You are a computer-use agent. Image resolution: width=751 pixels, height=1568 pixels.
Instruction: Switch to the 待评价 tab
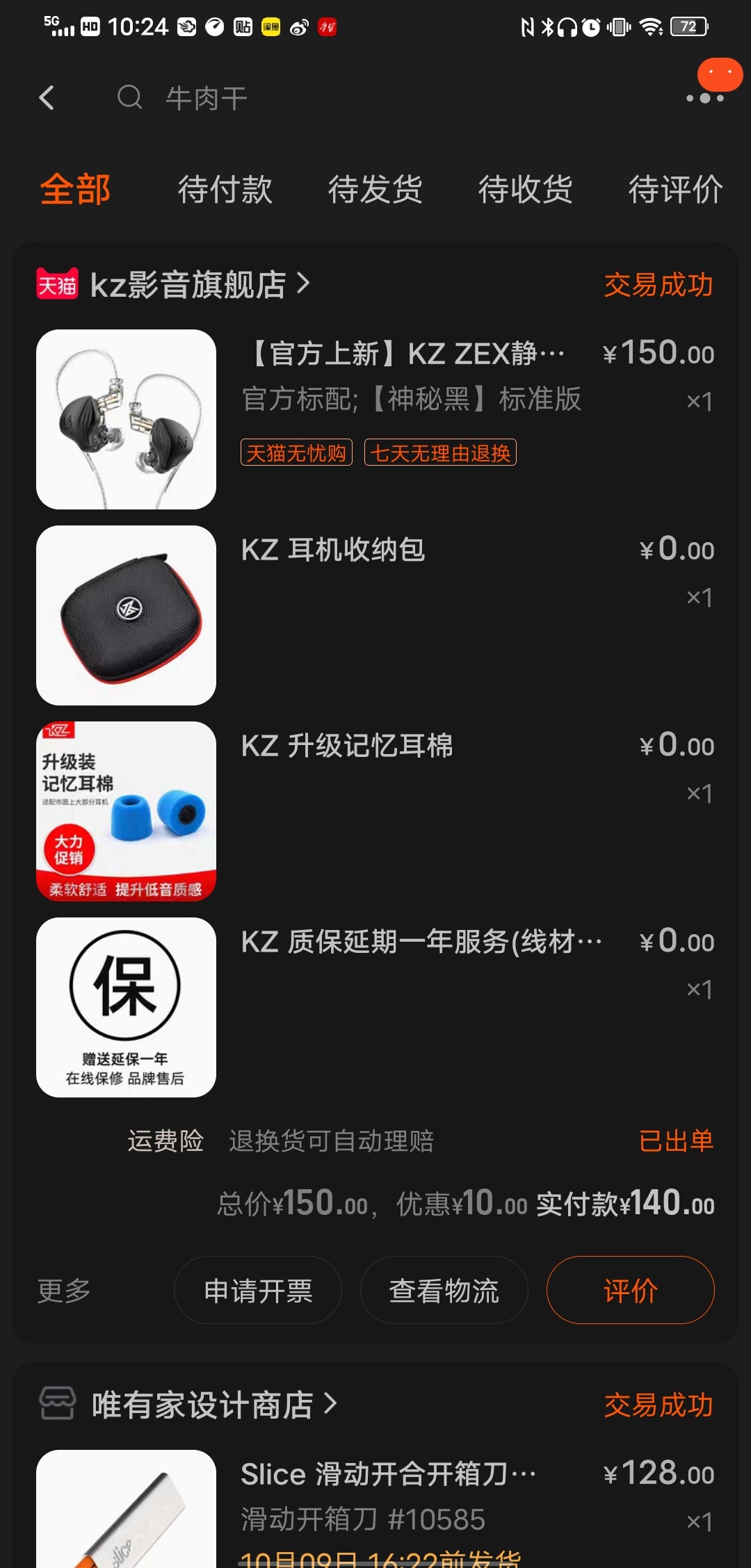pos(675,189)
